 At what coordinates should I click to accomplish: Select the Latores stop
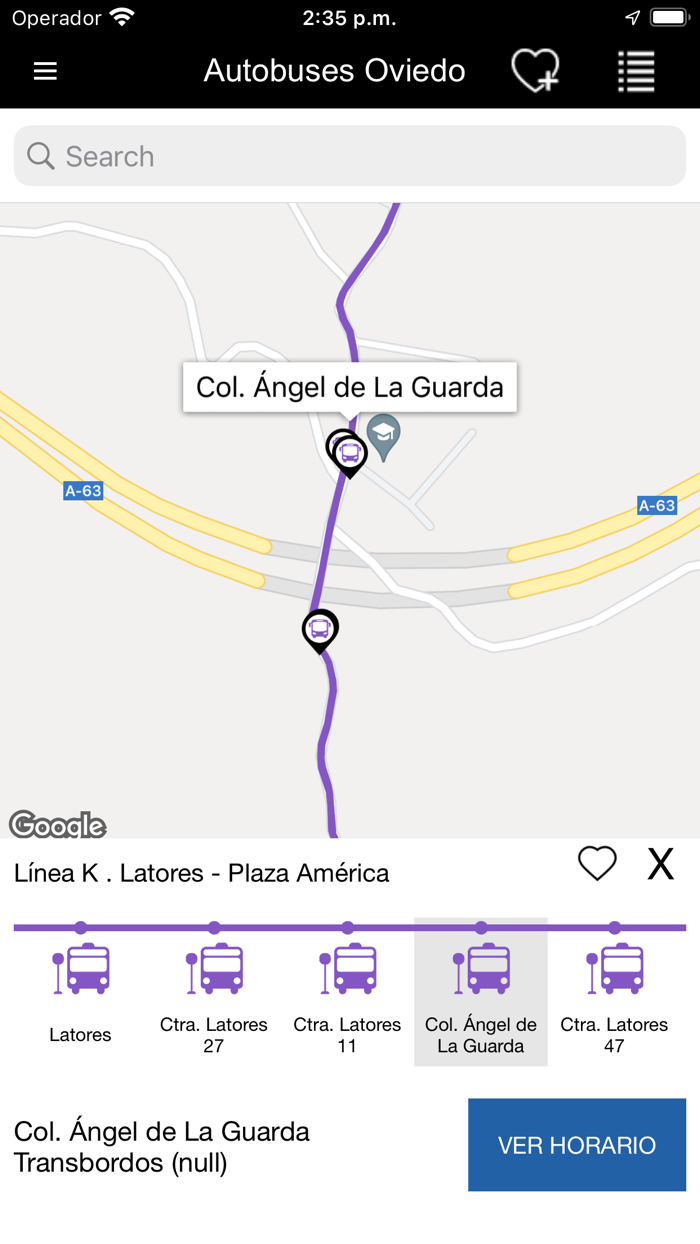81,990
